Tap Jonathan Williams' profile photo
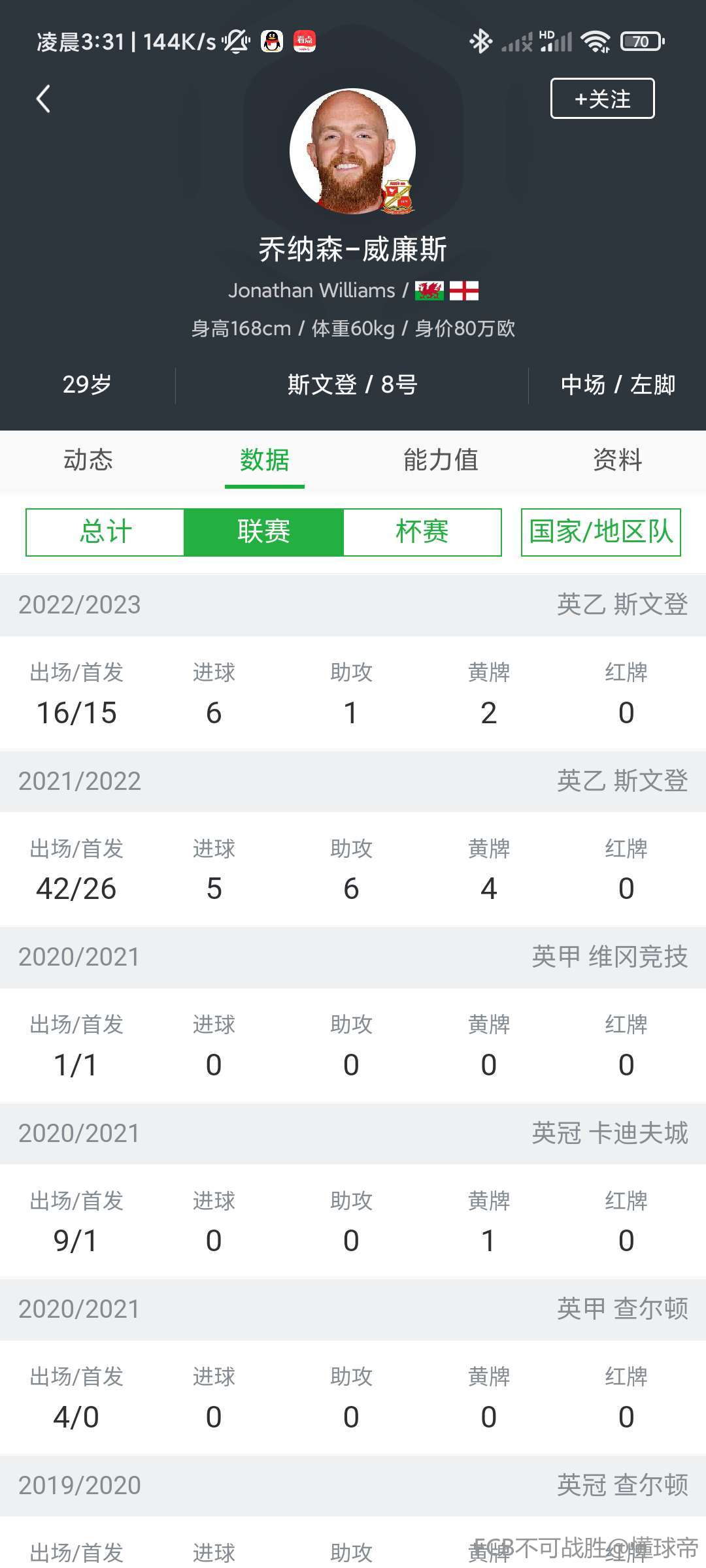 352,152
